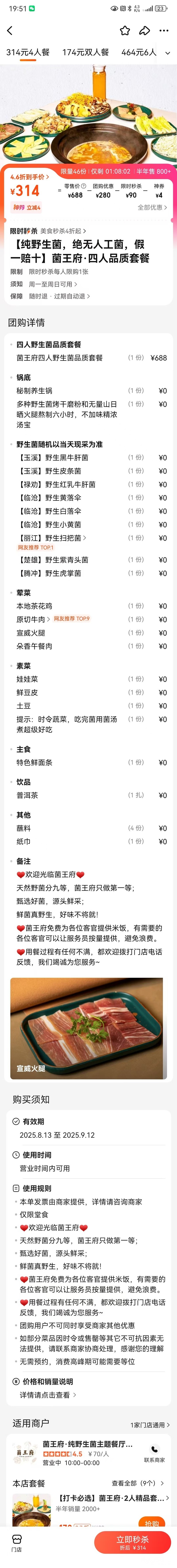Open the three-dot overflow menu
Screen dimensions: 177x1568
164,31
